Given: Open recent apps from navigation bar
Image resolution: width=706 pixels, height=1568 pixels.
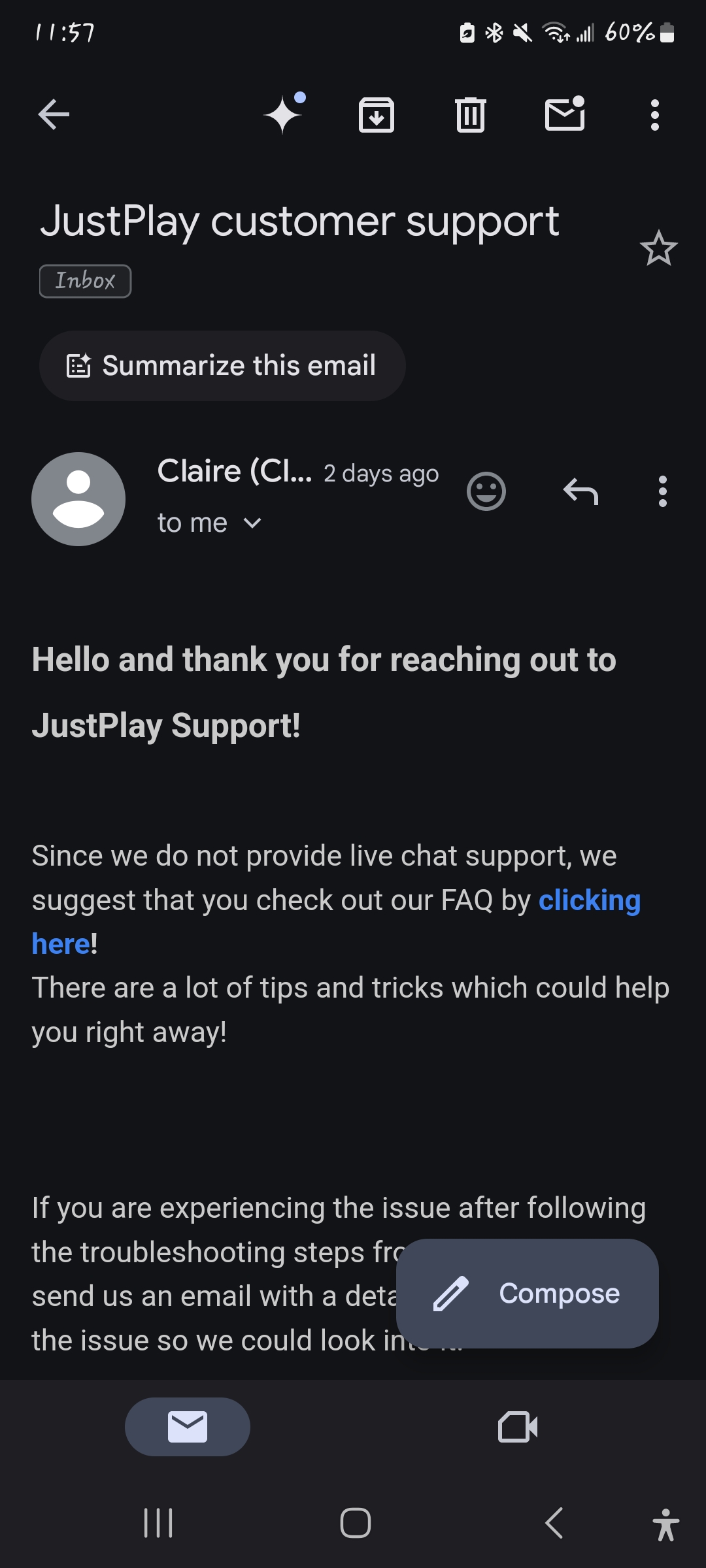Looking at the screenshot, I should 158,1524.
